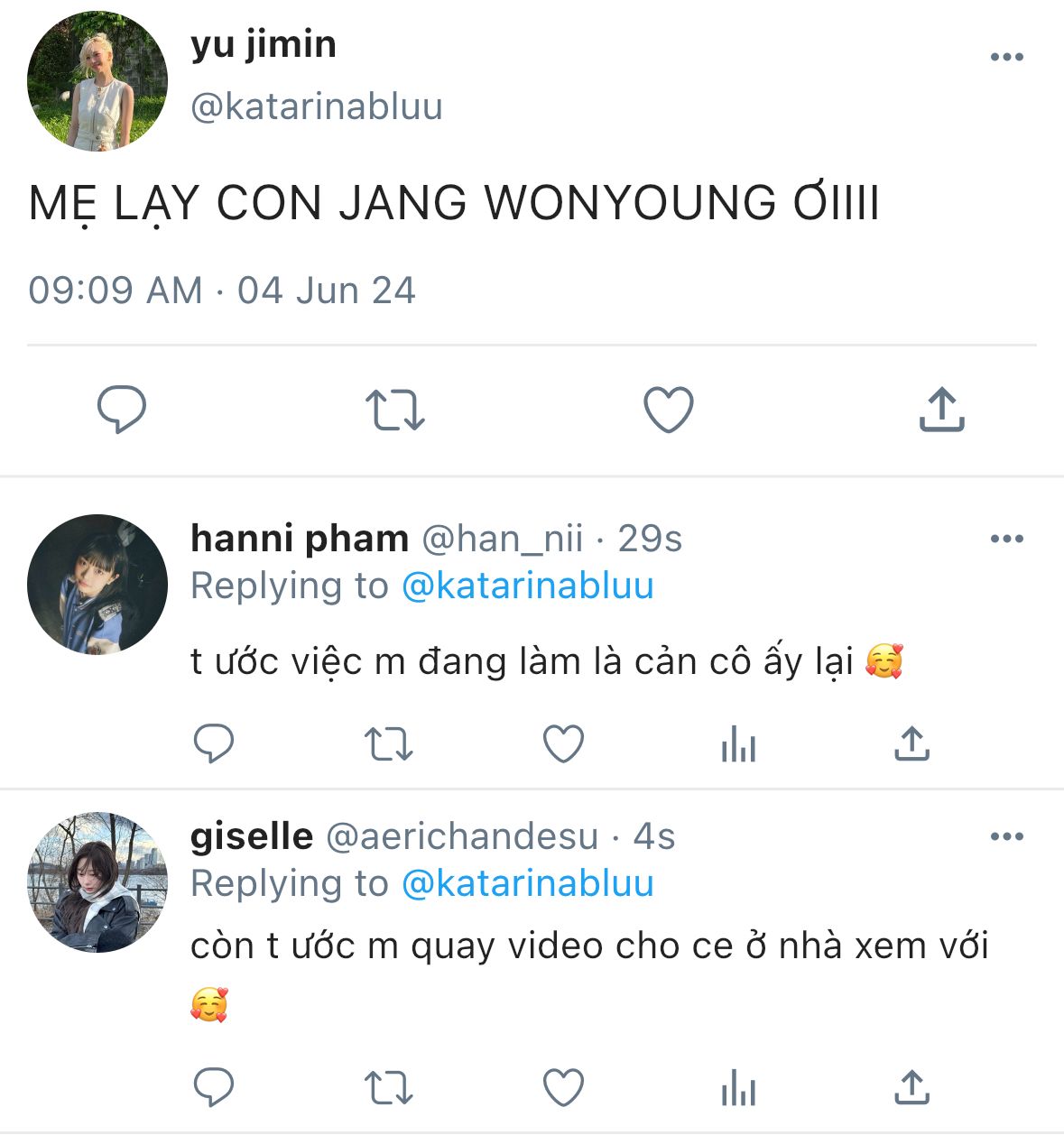The image size is (1064, 1135).
Task: Share giselle's reply
Action: pos(911,1087)
